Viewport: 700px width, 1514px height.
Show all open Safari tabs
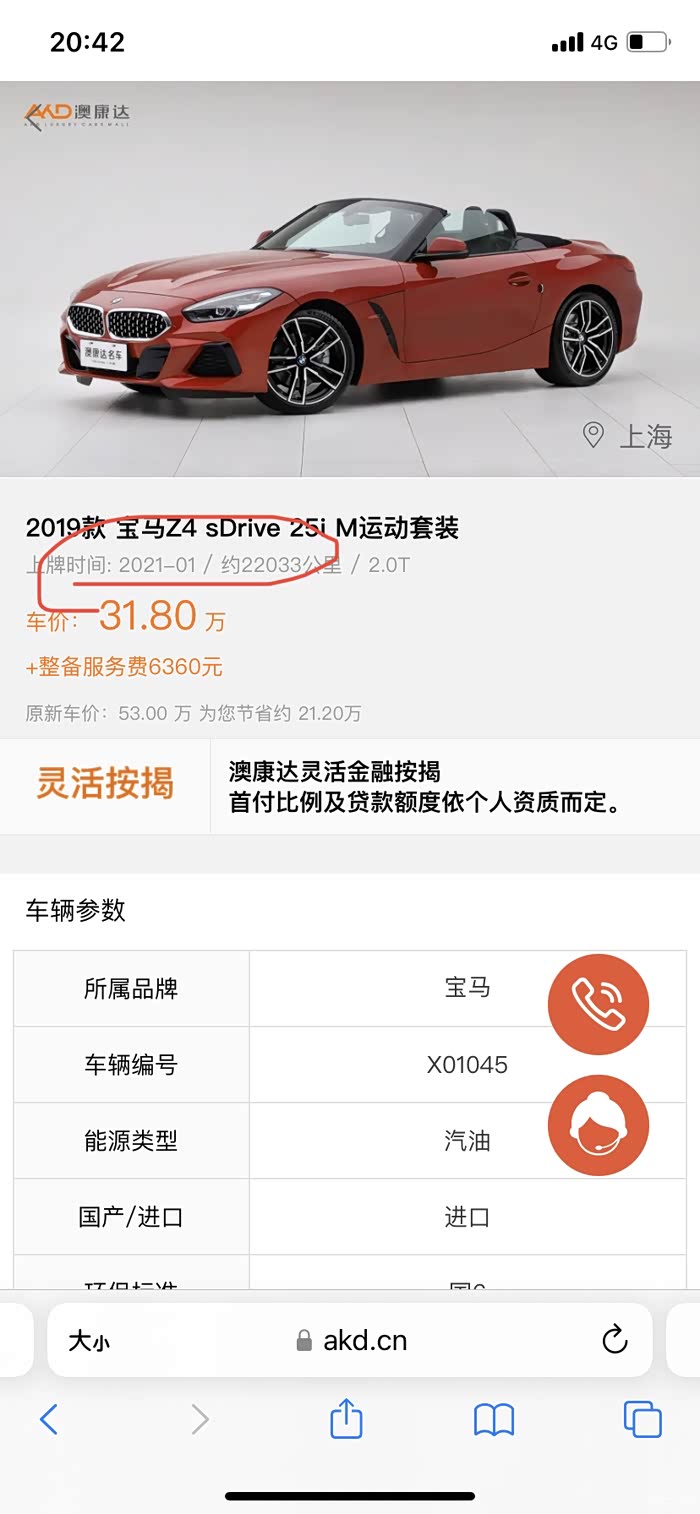click(642, 1419)
